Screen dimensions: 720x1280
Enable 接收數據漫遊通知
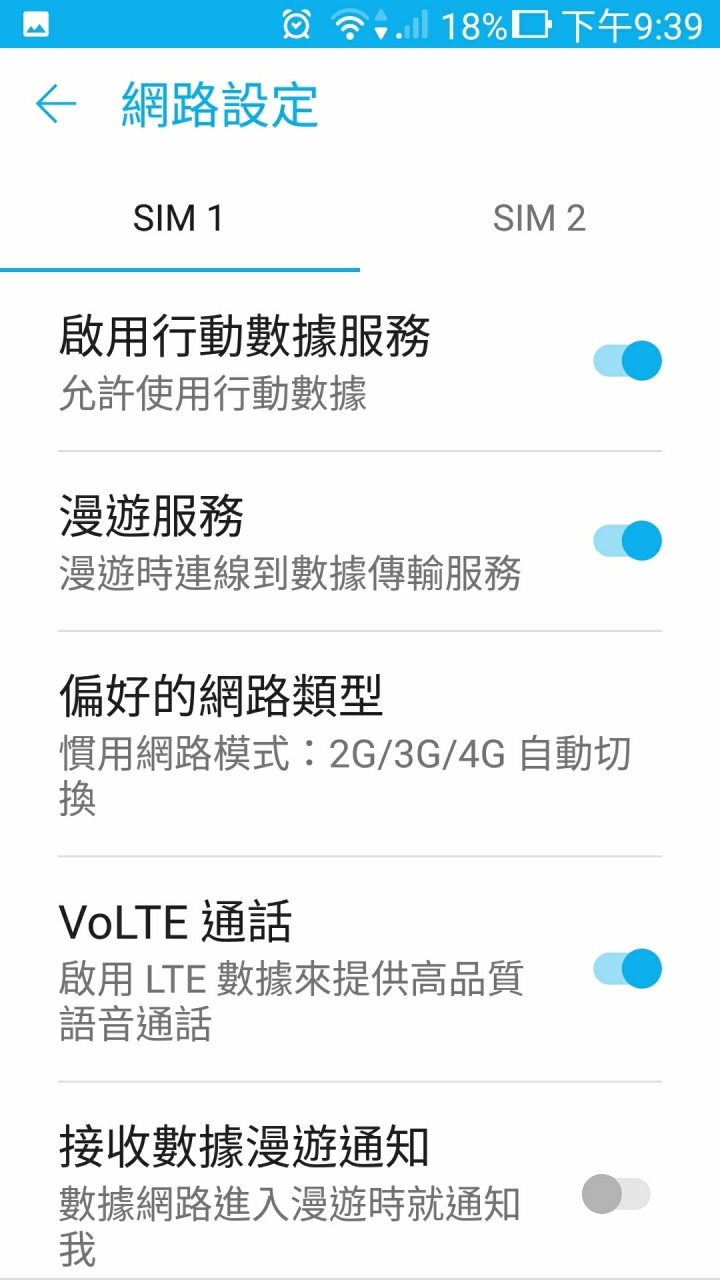pos(616,1194)
